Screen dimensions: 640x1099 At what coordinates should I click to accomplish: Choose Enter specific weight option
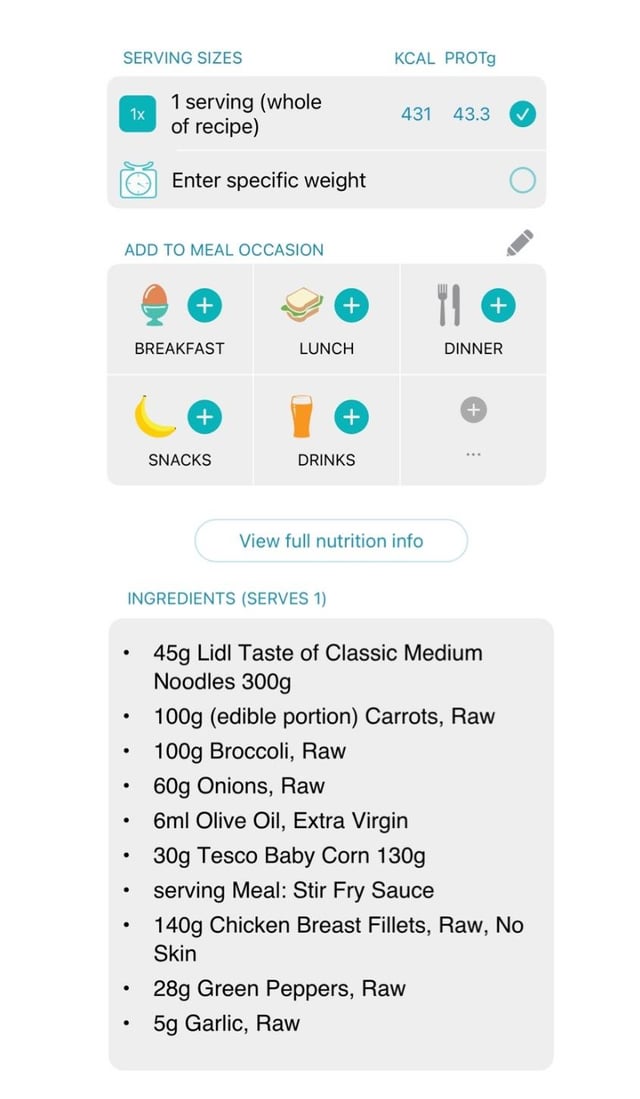pos(522,181)
